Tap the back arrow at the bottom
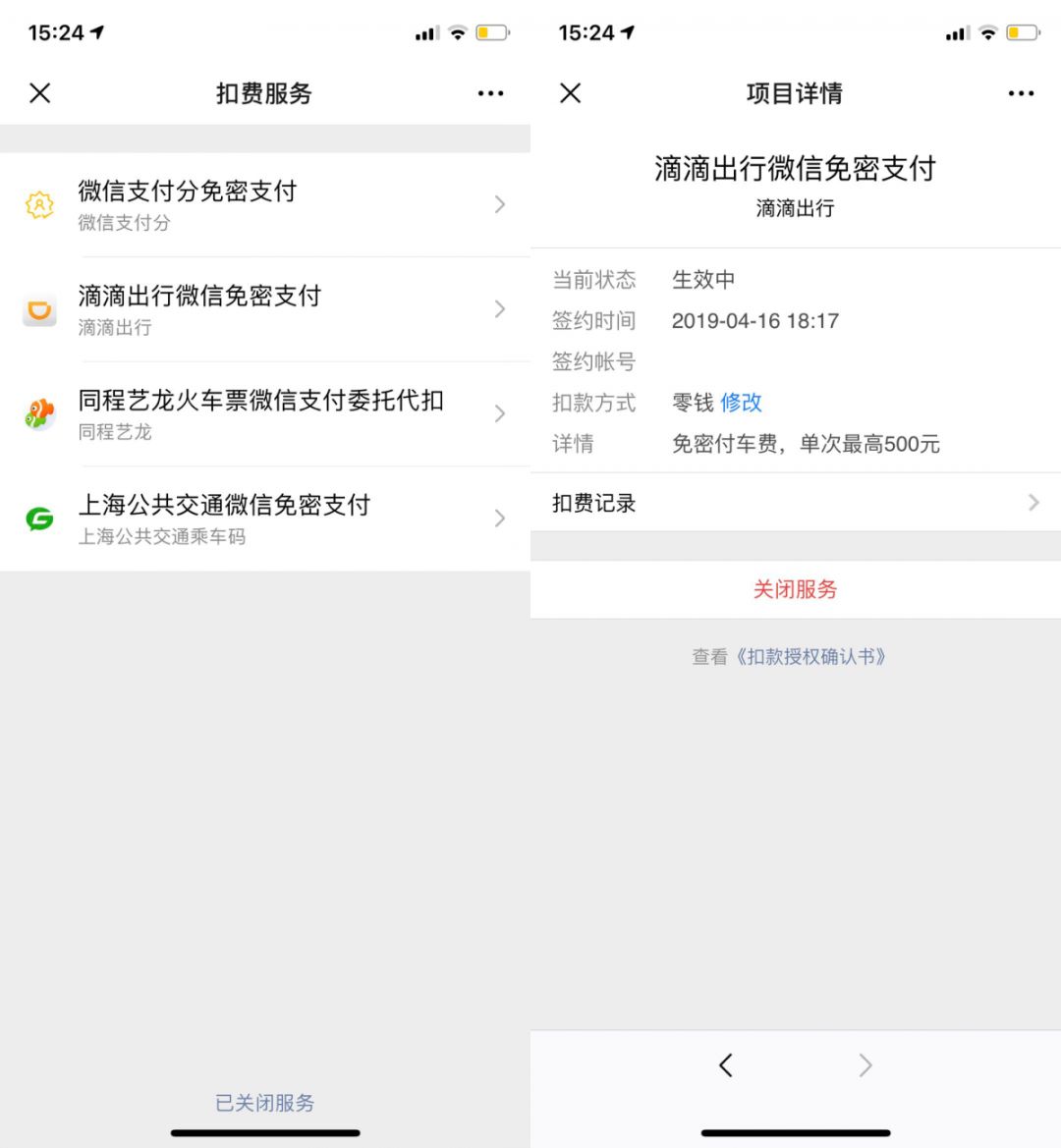Viewport: 1061px width, 1148px height. tap(725, 1065)
